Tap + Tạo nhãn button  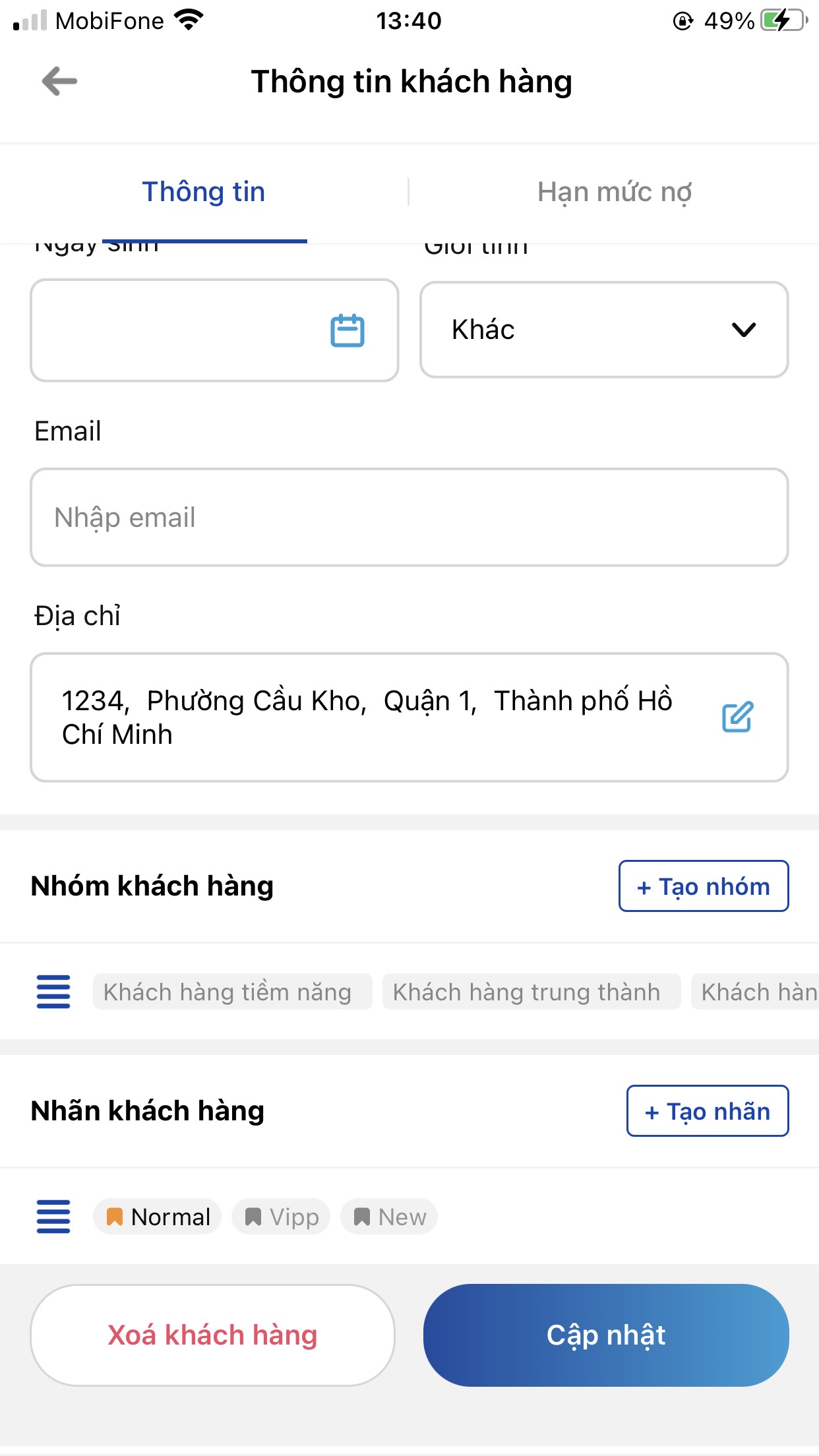point(707,1111)
